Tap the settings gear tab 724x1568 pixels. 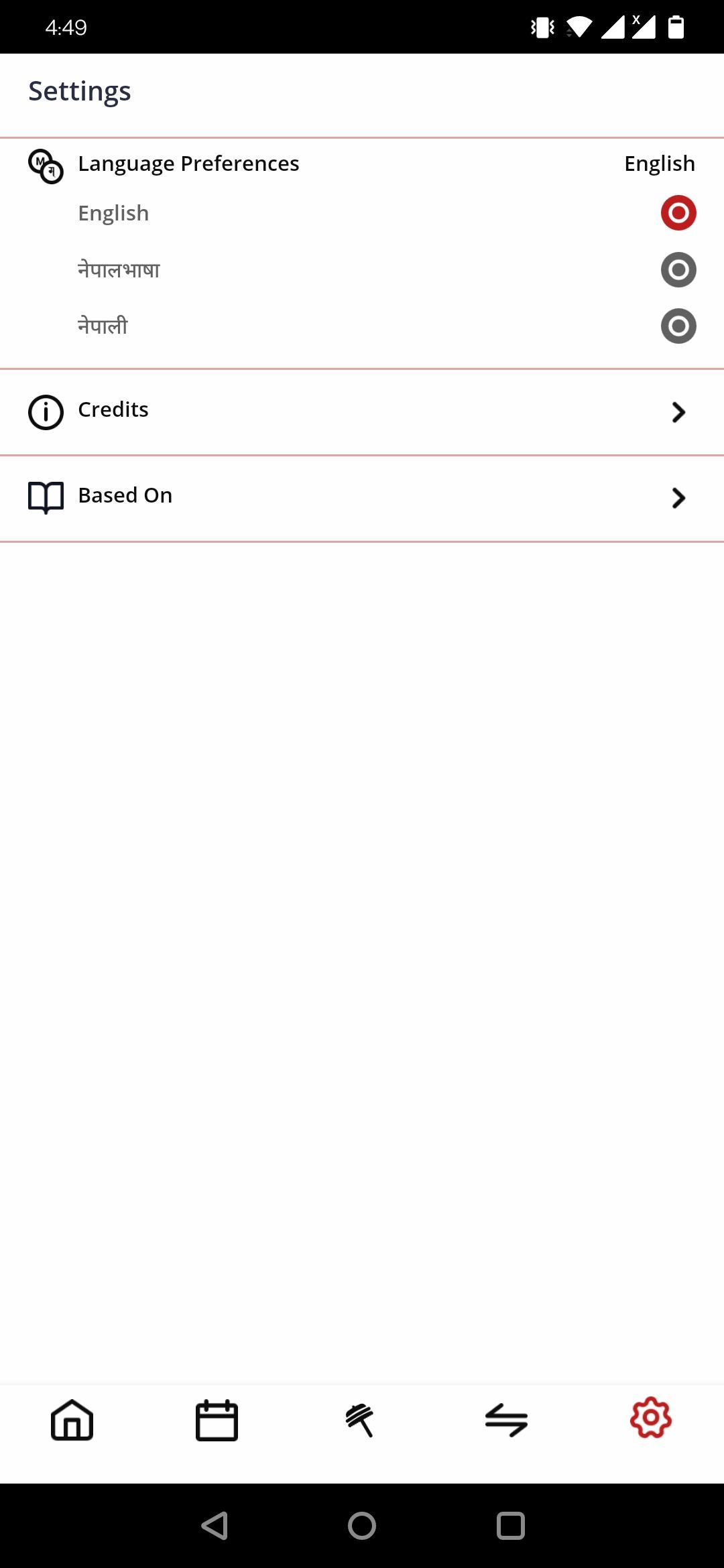pos(650,1418)
